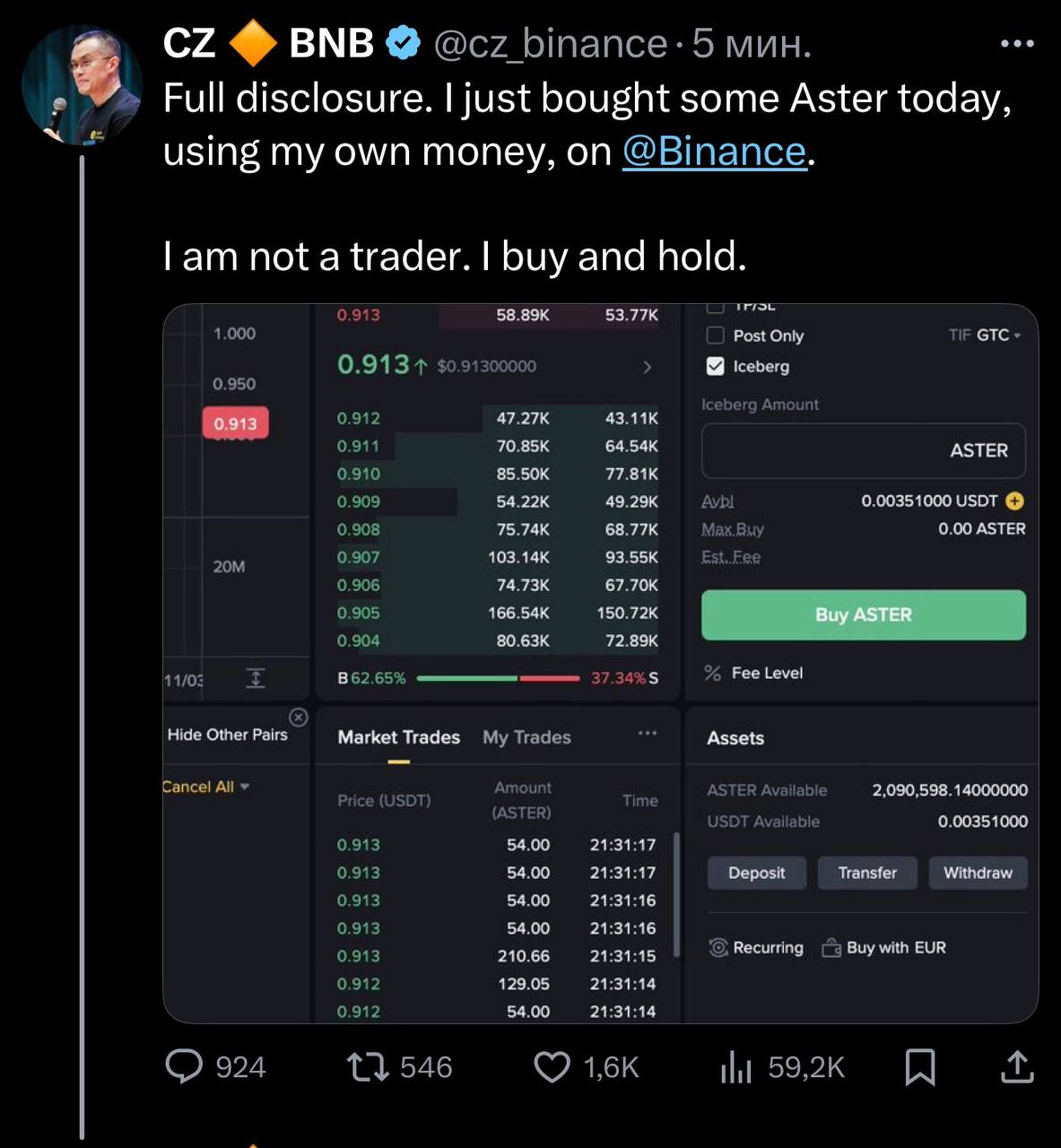The height and width of the screenshot is (1148, 1061).
Task: Open the @cz_binance profile handle
Action: [x=550, y=43]
